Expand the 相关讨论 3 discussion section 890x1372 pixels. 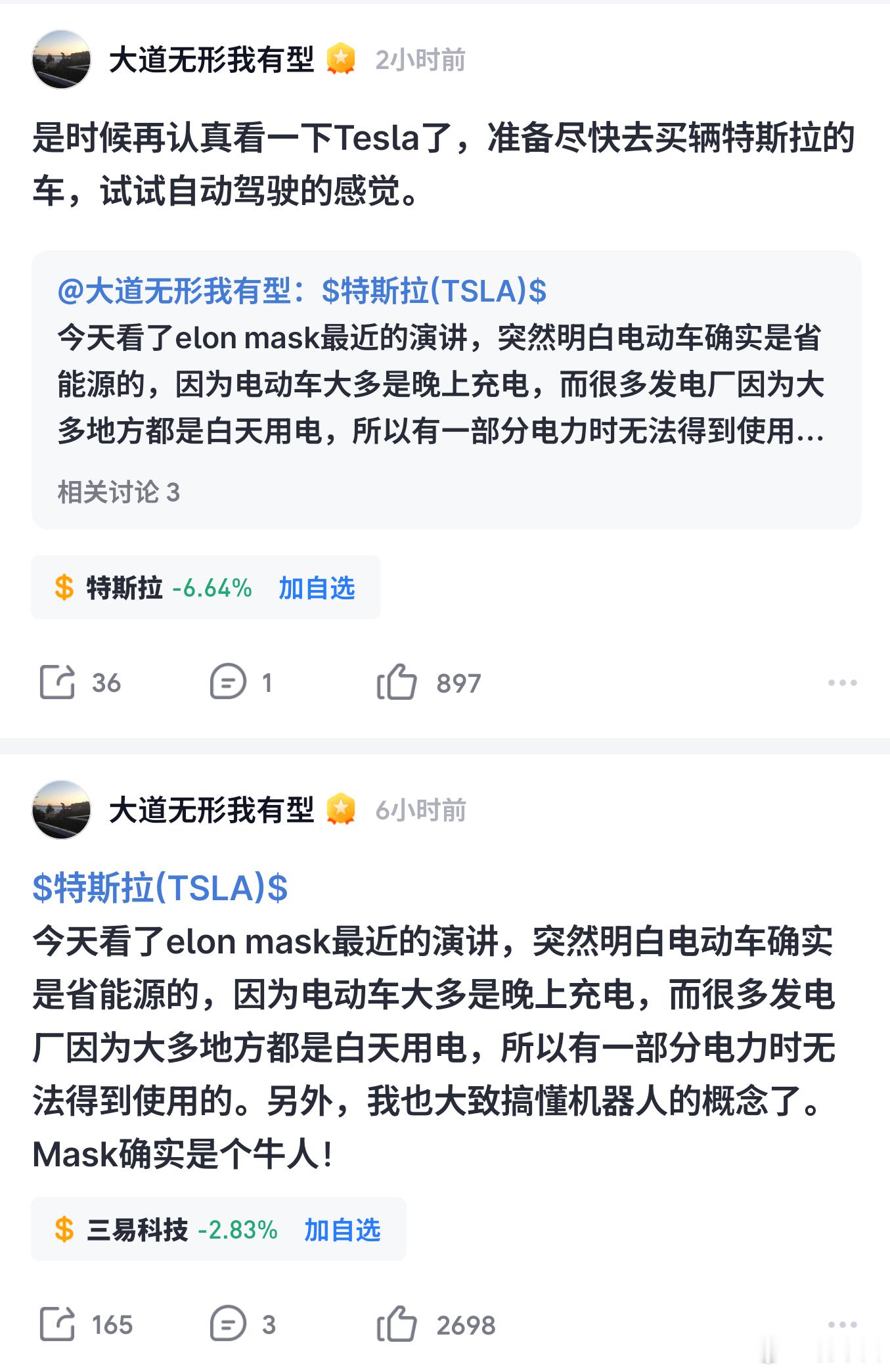point(117,490)
